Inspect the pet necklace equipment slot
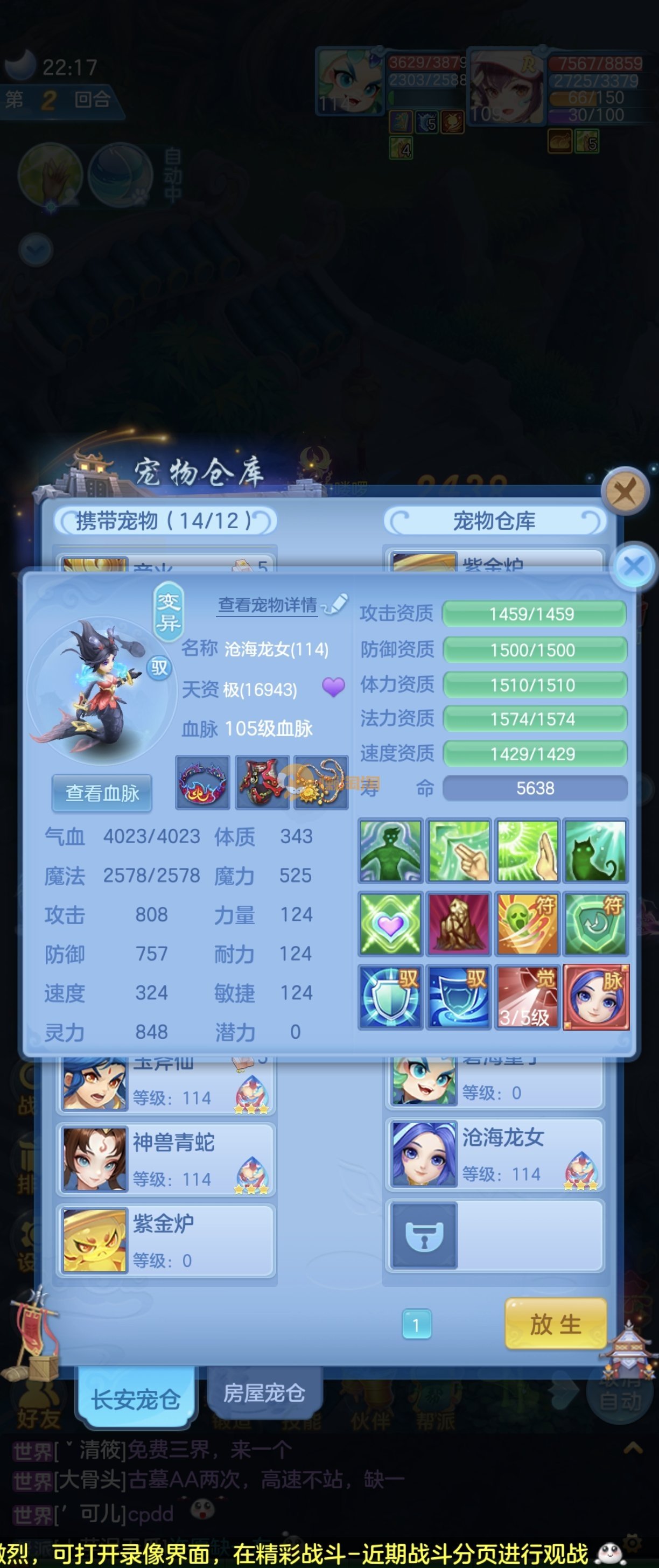 pyautogui.click(x=321, y=783)
